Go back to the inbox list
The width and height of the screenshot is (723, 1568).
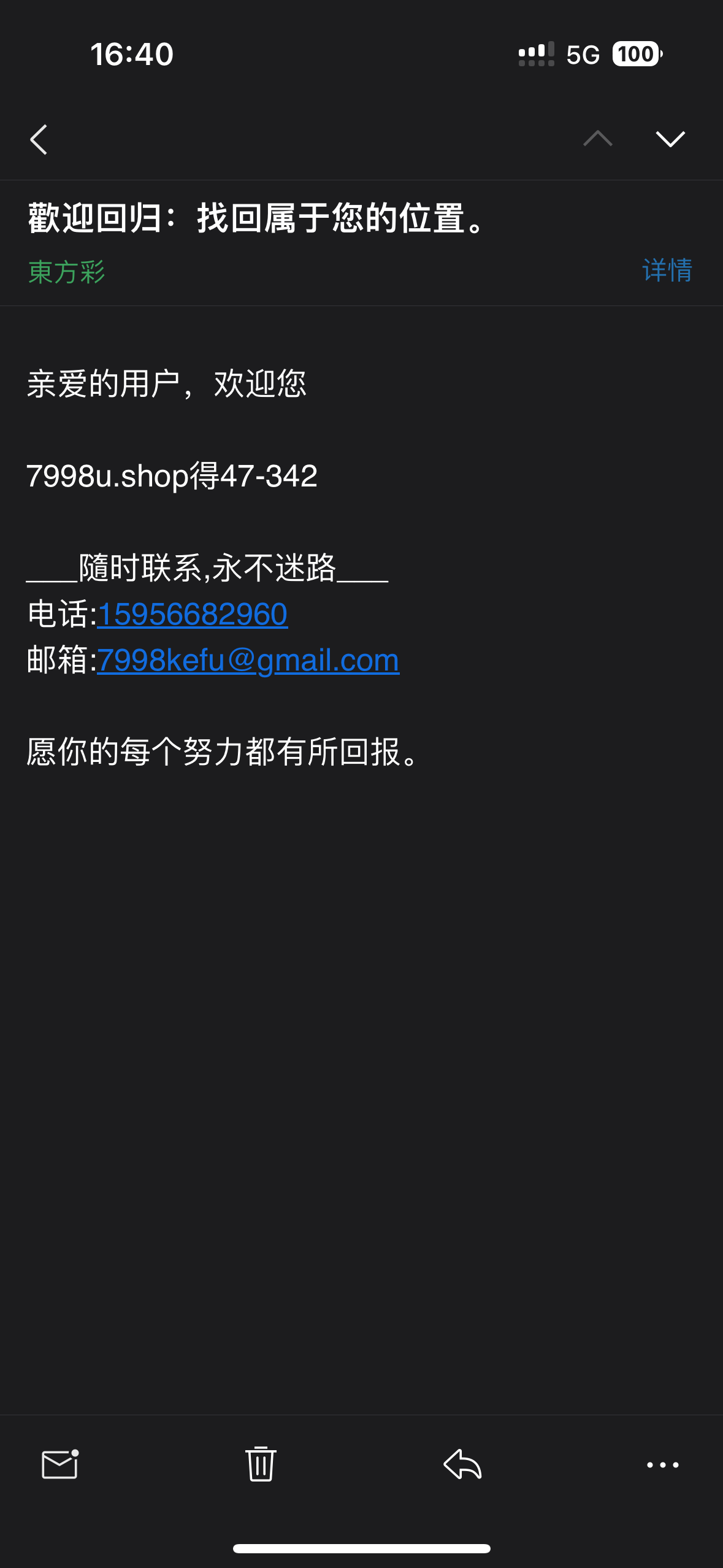pos(39,139)
